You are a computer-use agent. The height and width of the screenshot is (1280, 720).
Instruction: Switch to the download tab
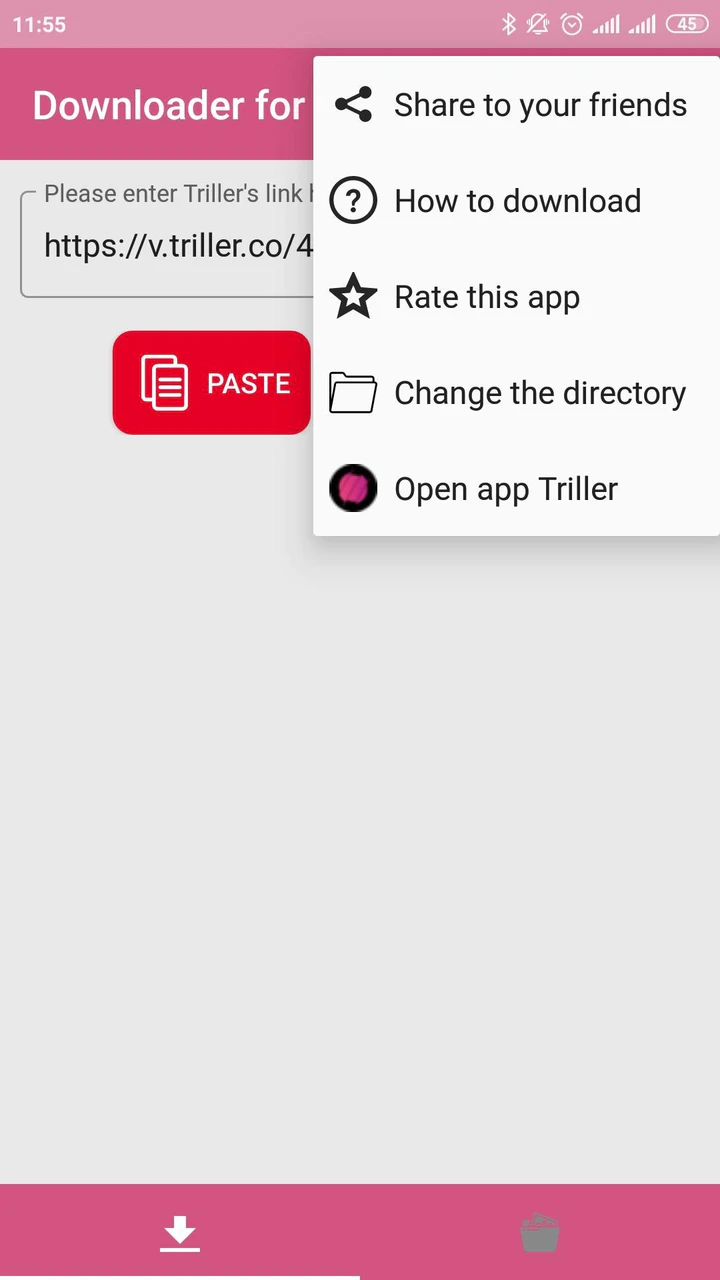pos(180,1232)
